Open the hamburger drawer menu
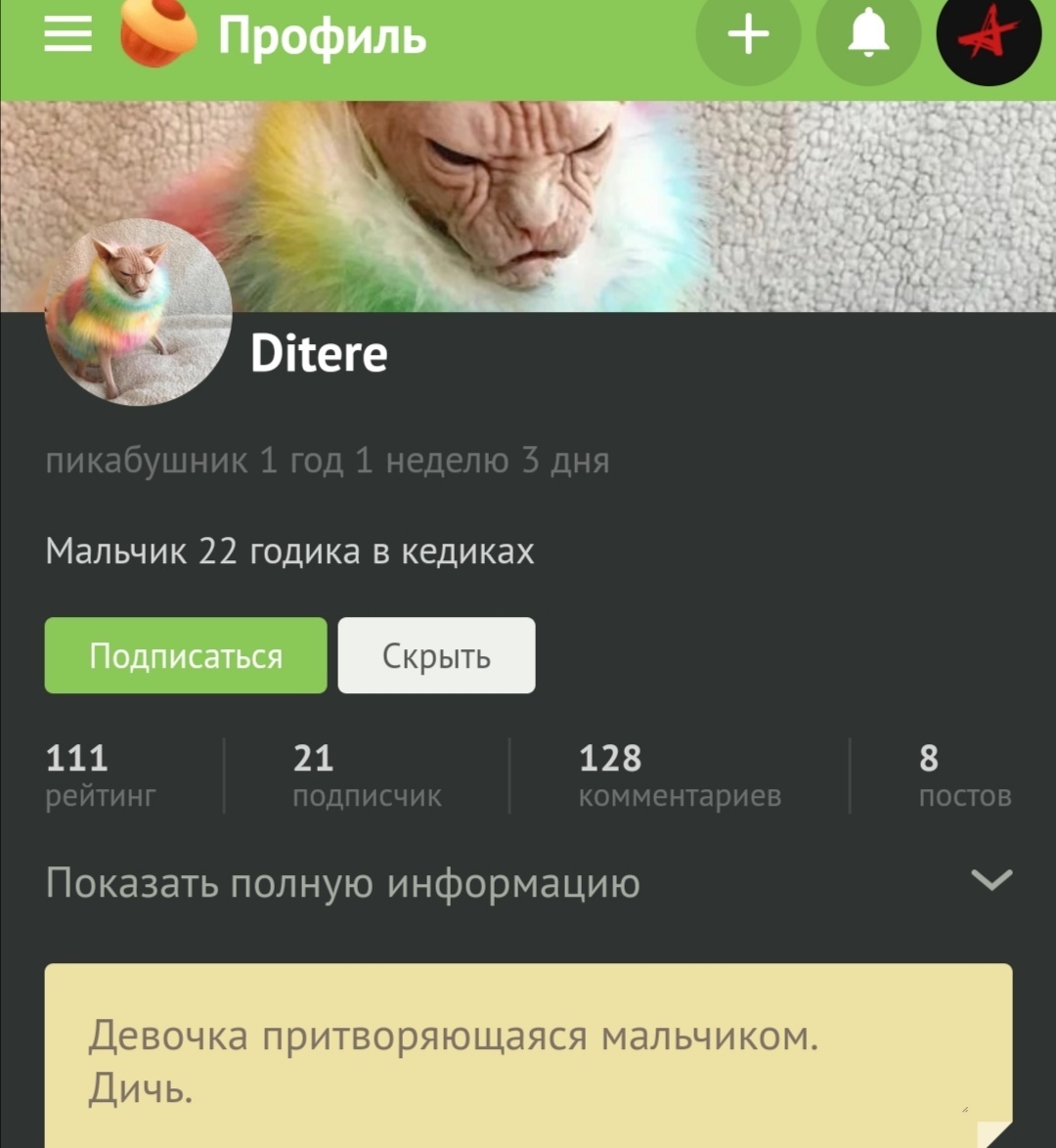1056x1148 pixels. (67, 35)
